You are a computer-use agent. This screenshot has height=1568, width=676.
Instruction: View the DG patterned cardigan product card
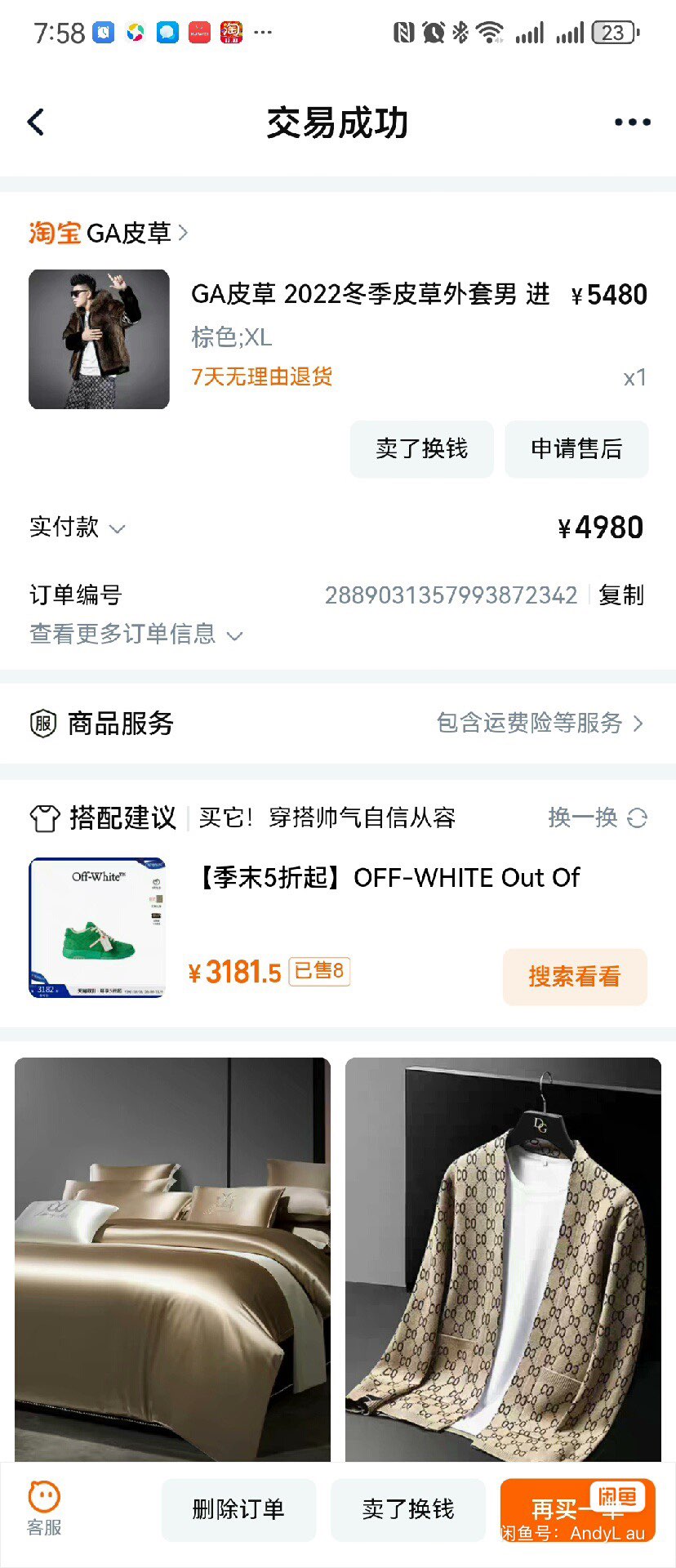point(503,1259)
